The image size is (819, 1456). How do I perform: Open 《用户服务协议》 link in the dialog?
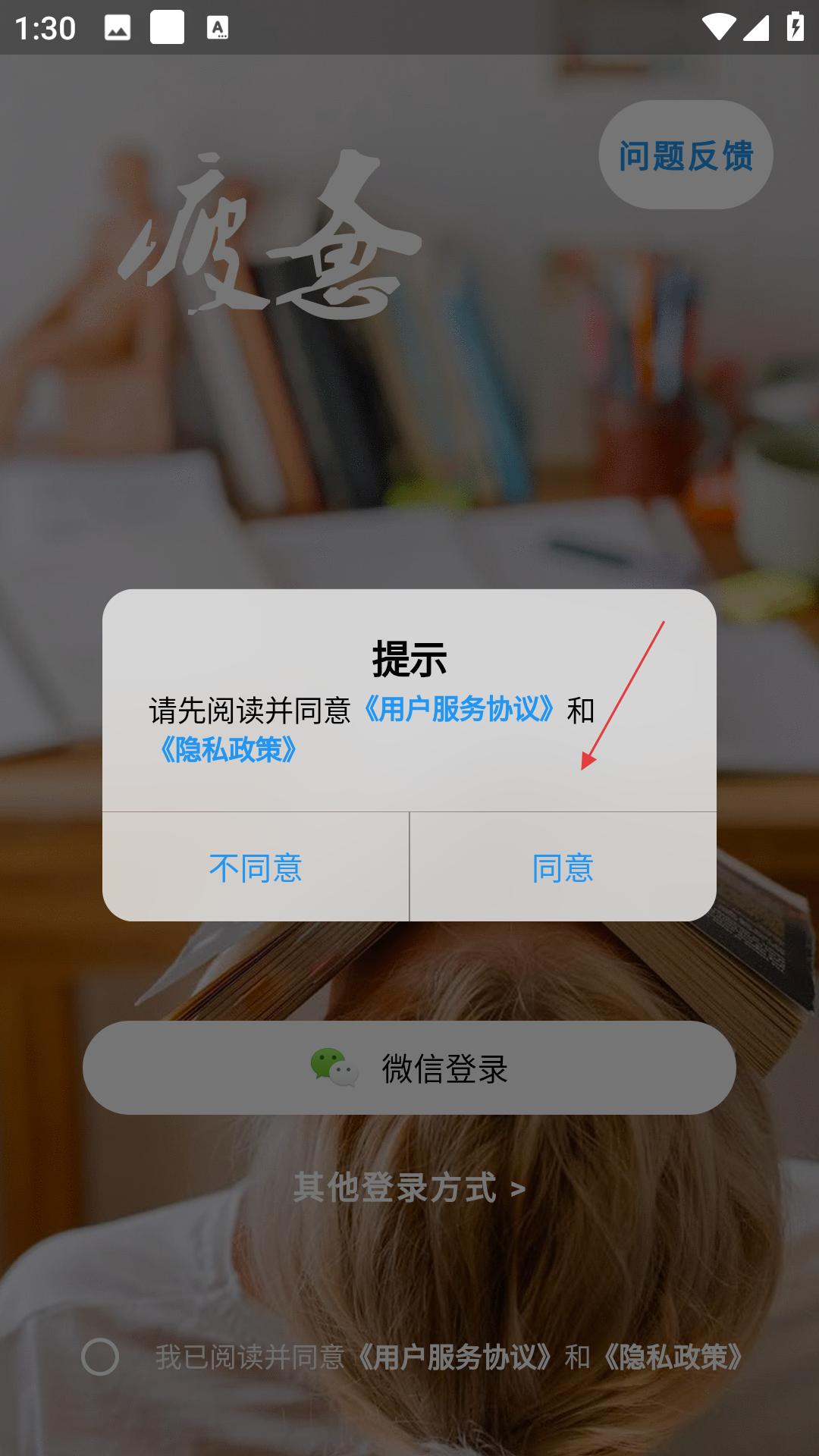pyautogui.click(x=459, y=710)
